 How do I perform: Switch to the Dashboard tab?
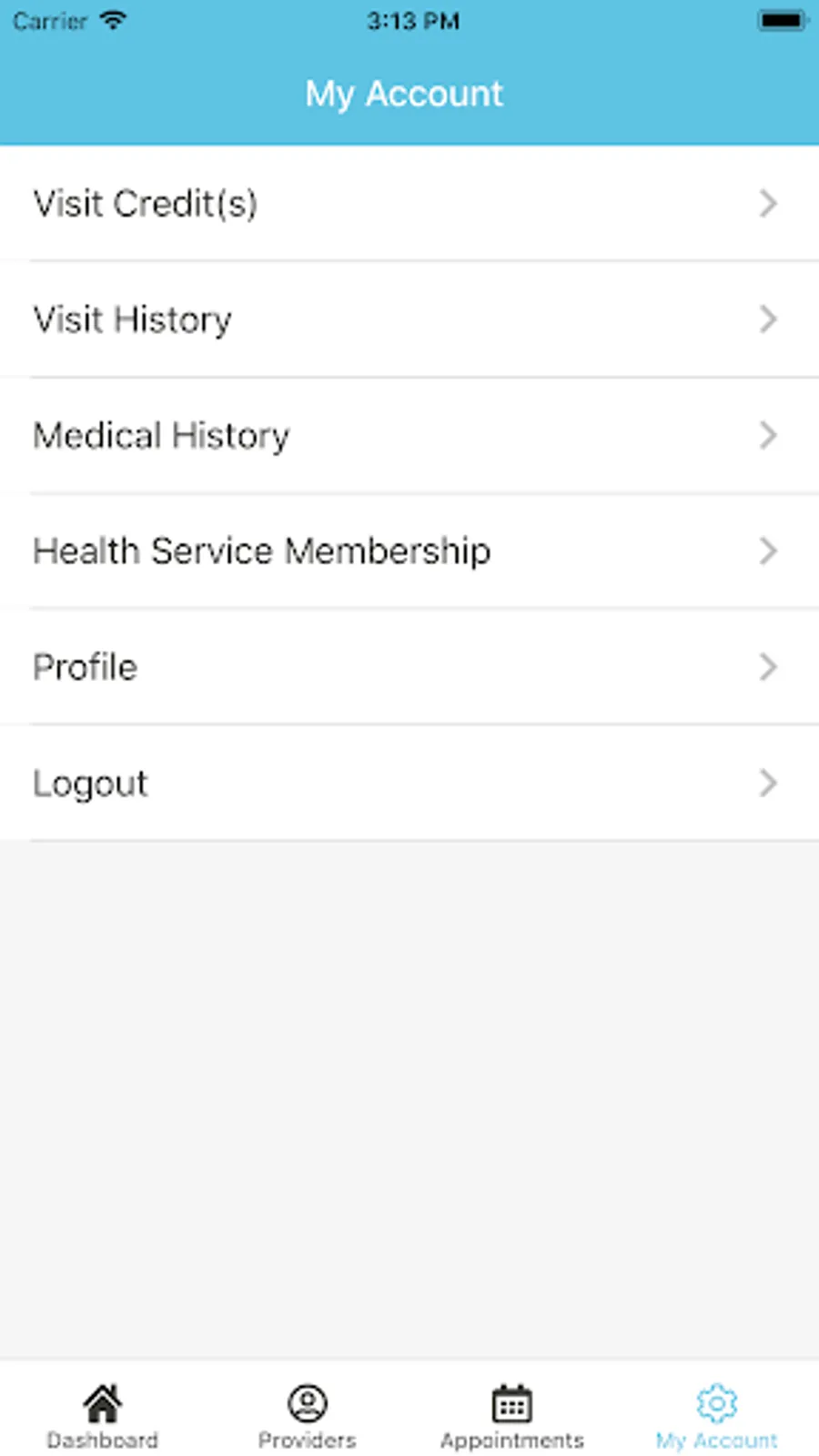point(103,1415)
